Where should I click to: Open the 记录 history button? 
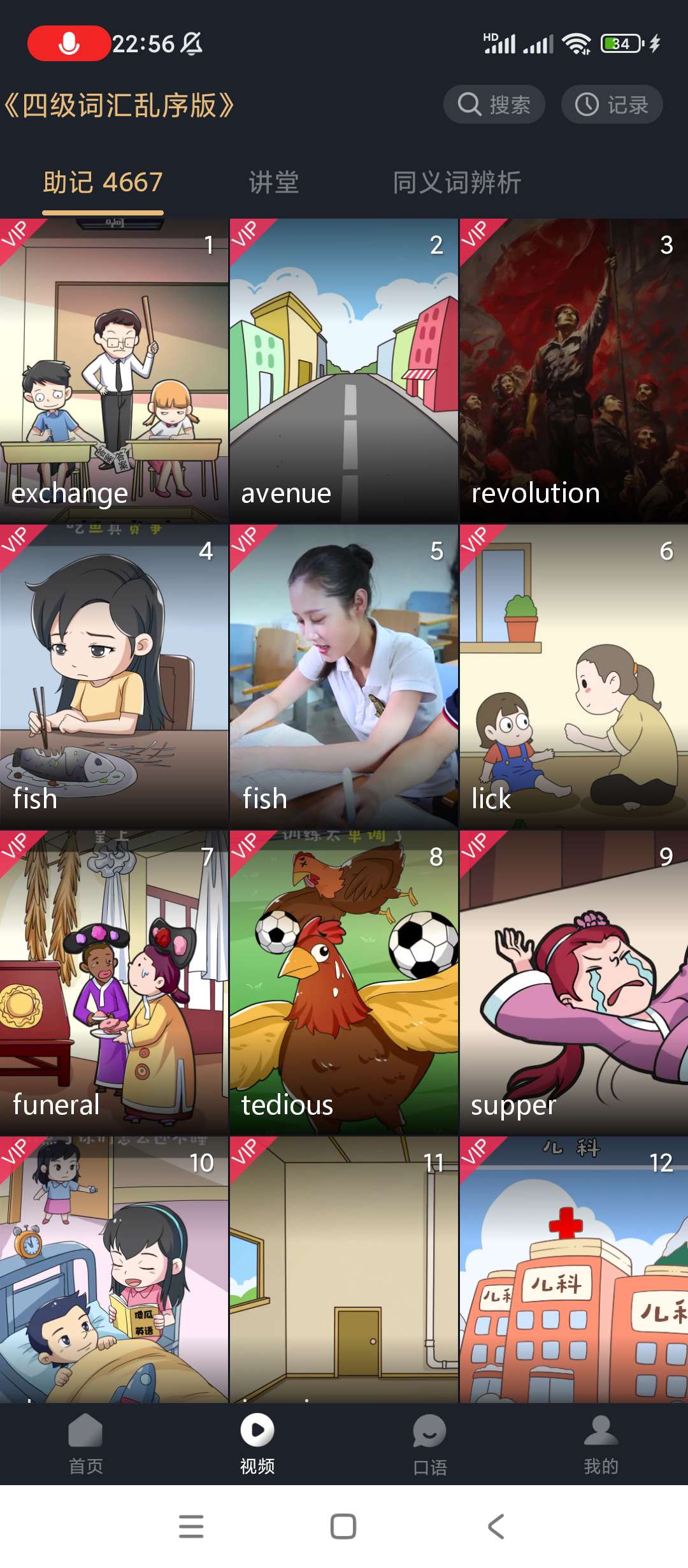pos(612,105)
